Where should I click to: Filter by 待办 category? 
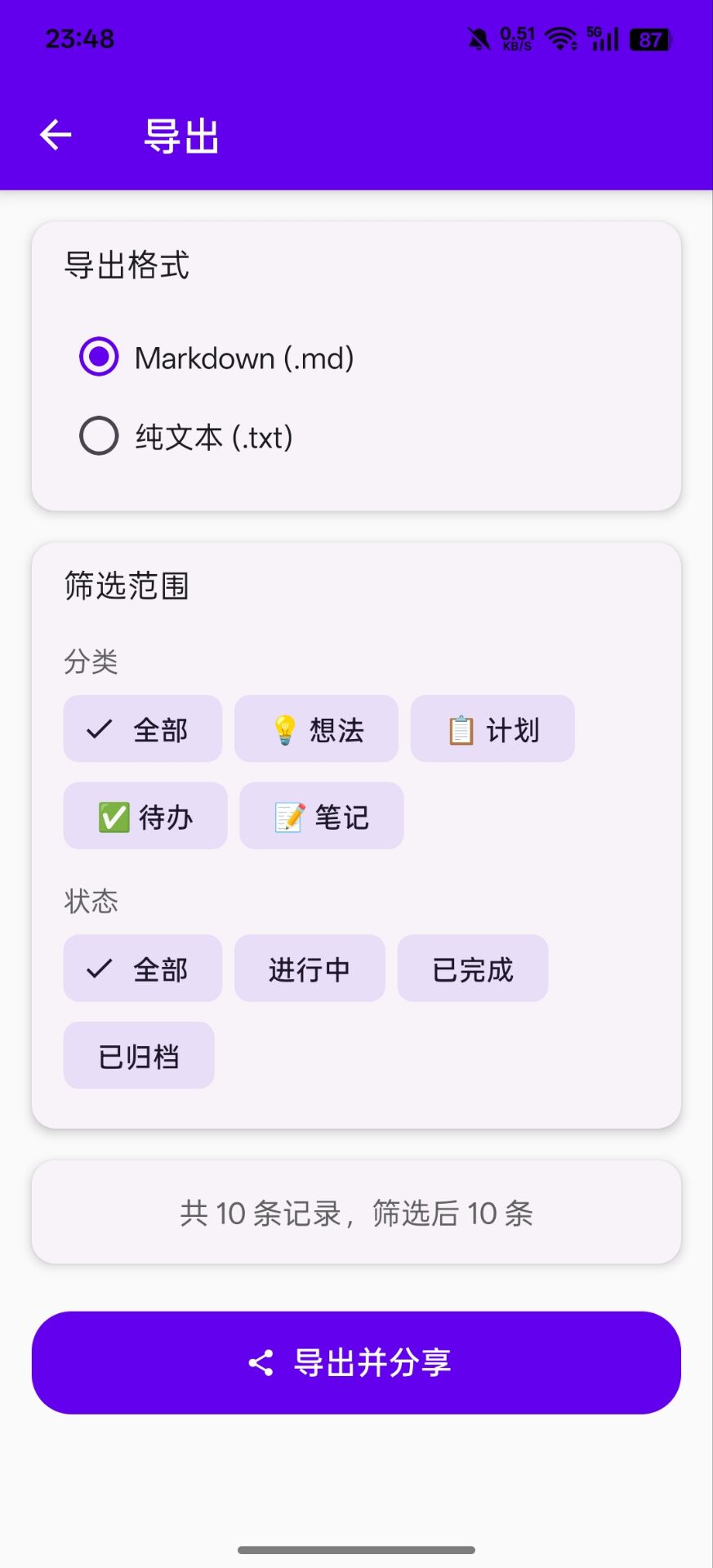(x=145, y=817)
